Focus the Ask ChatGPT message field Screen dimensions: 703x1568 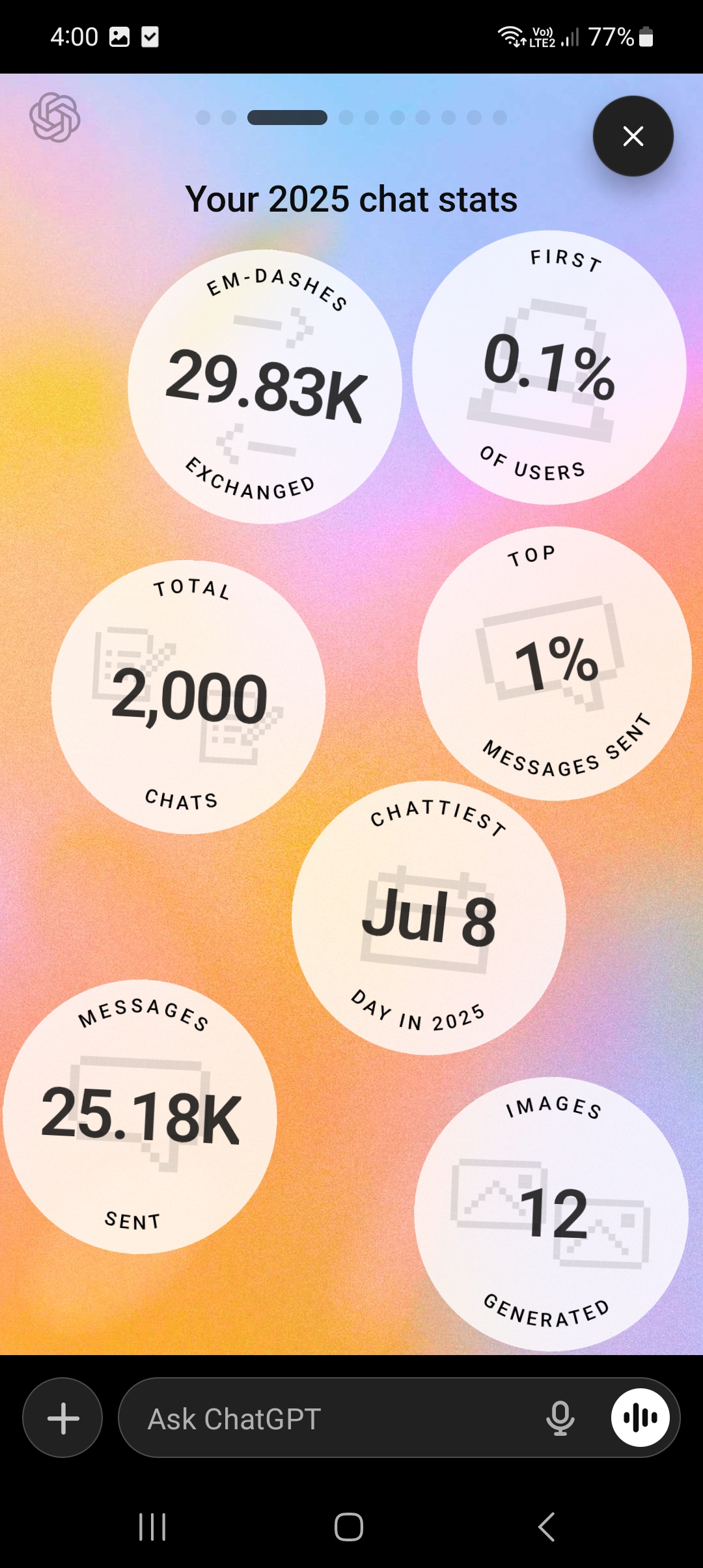[325, 1418]
